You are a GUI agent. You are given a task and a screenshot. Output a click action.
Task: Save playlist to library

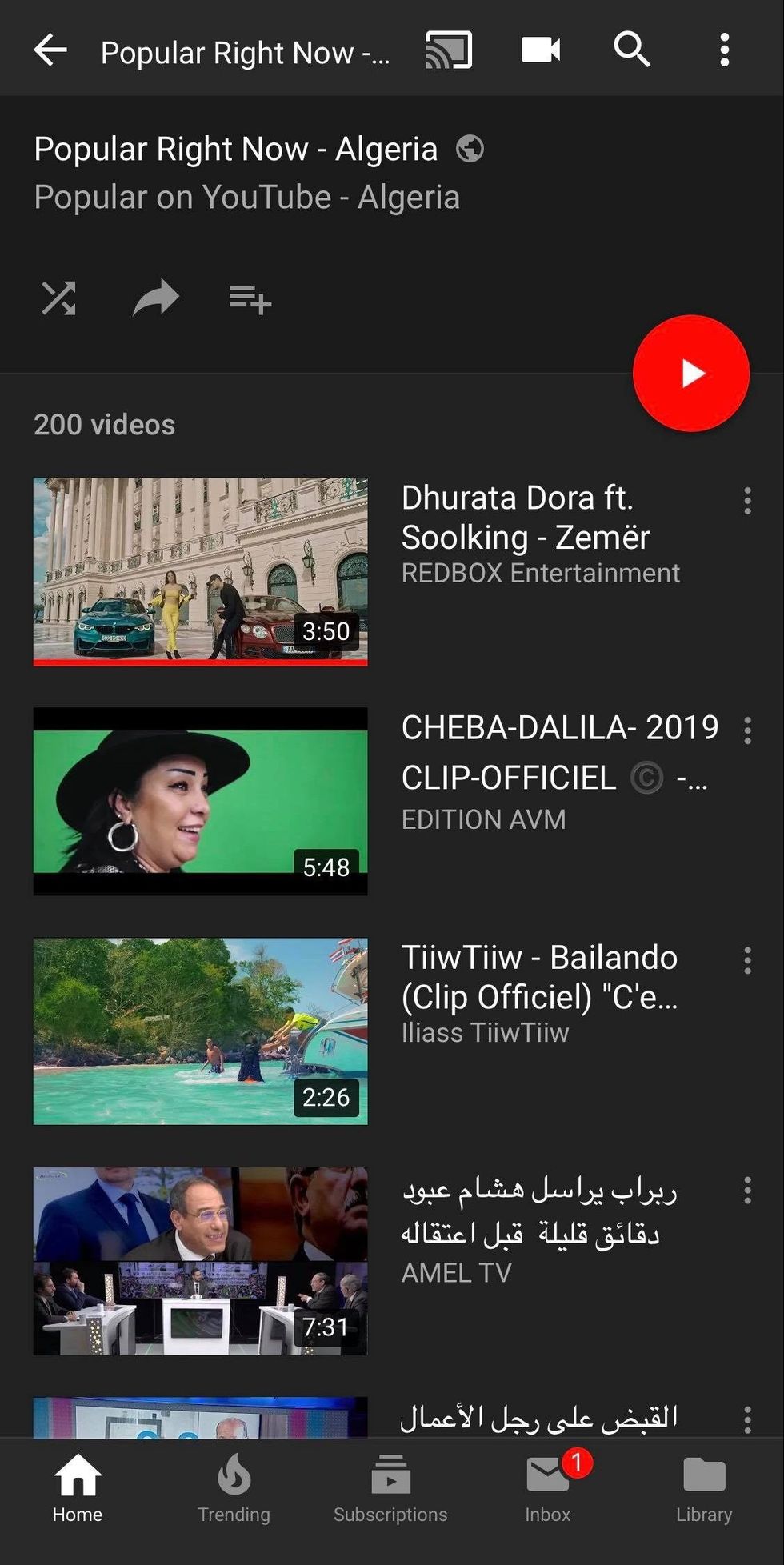(x=250, y=299)
